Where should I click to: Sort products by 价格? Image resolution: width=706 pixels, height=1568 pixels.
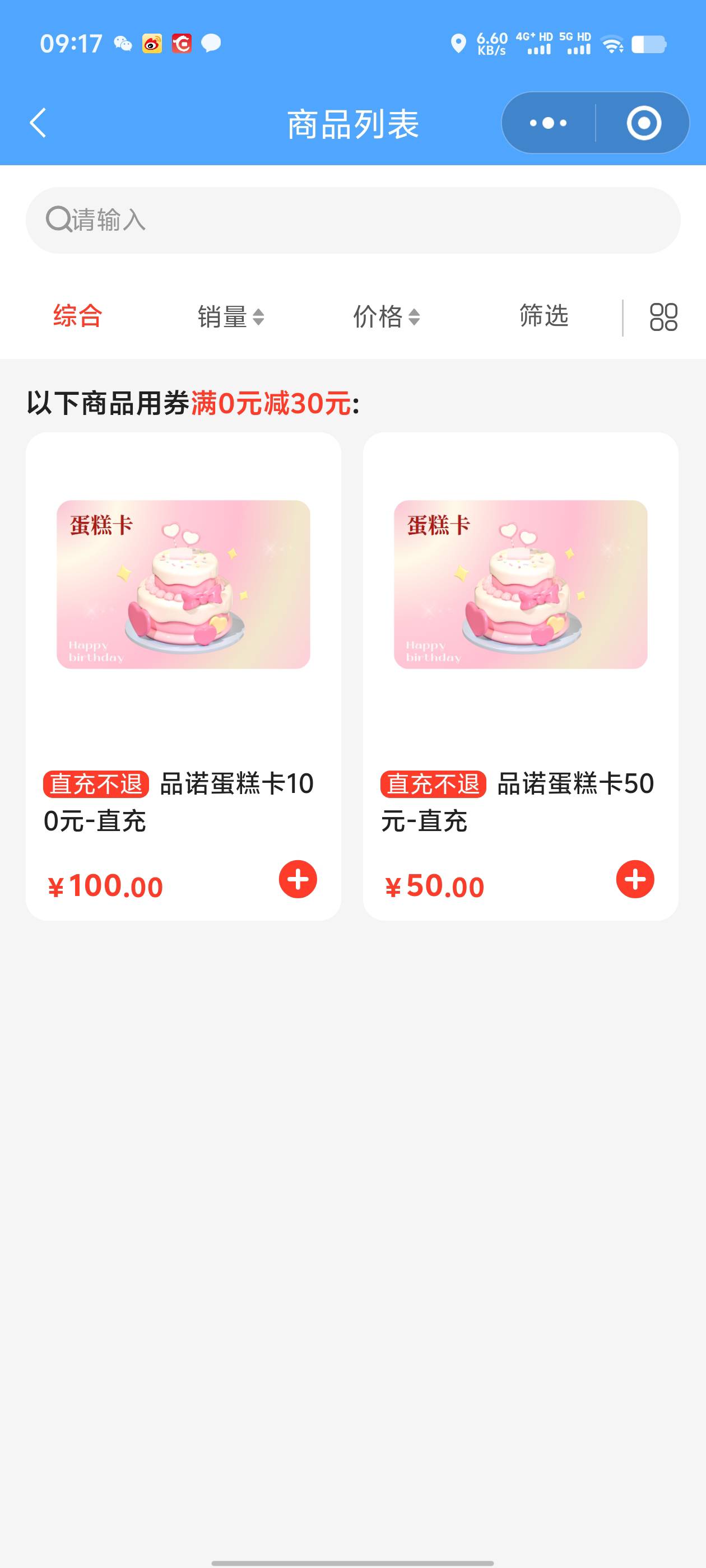point(386,316)
